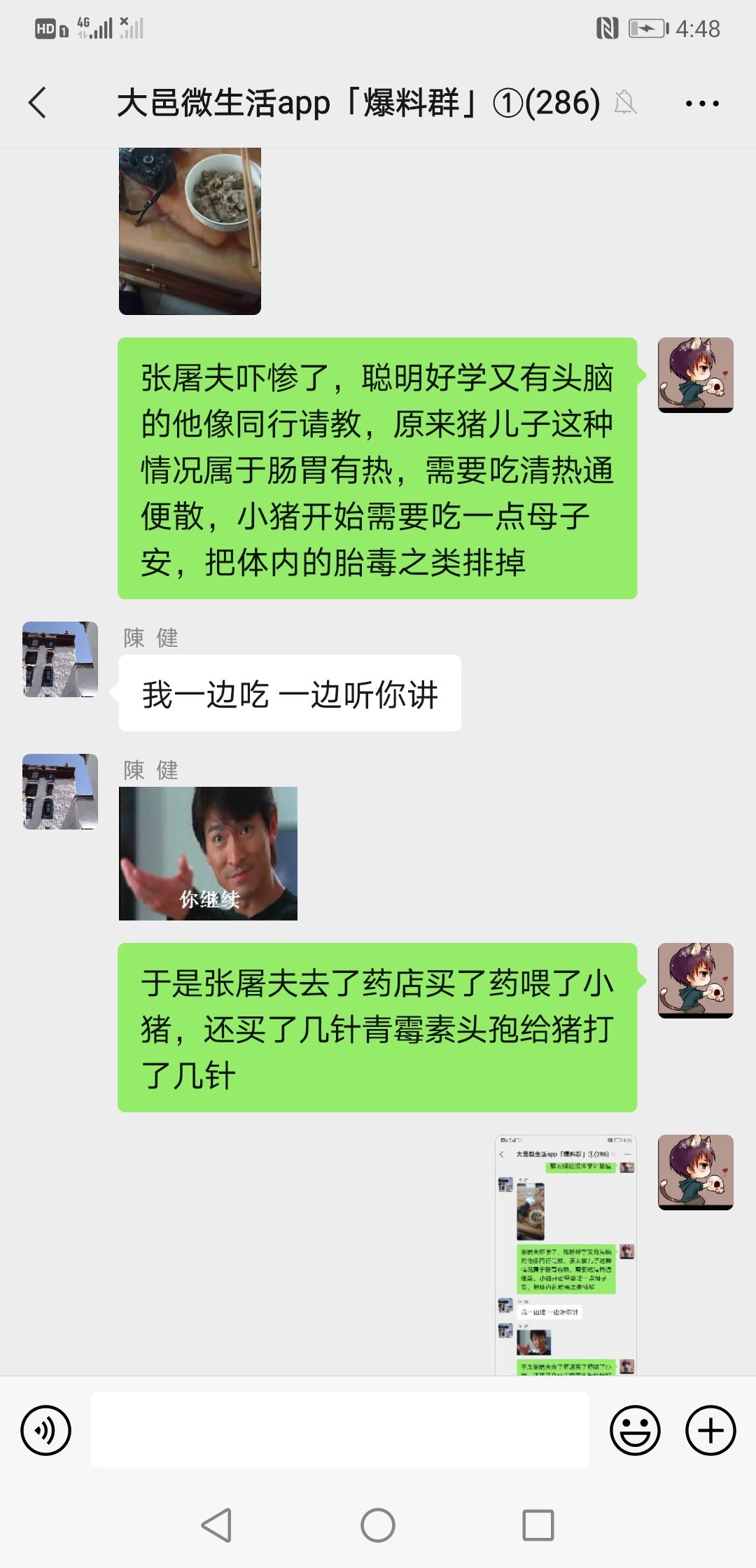
Task: Tap the system home button
Action: 378,1525
